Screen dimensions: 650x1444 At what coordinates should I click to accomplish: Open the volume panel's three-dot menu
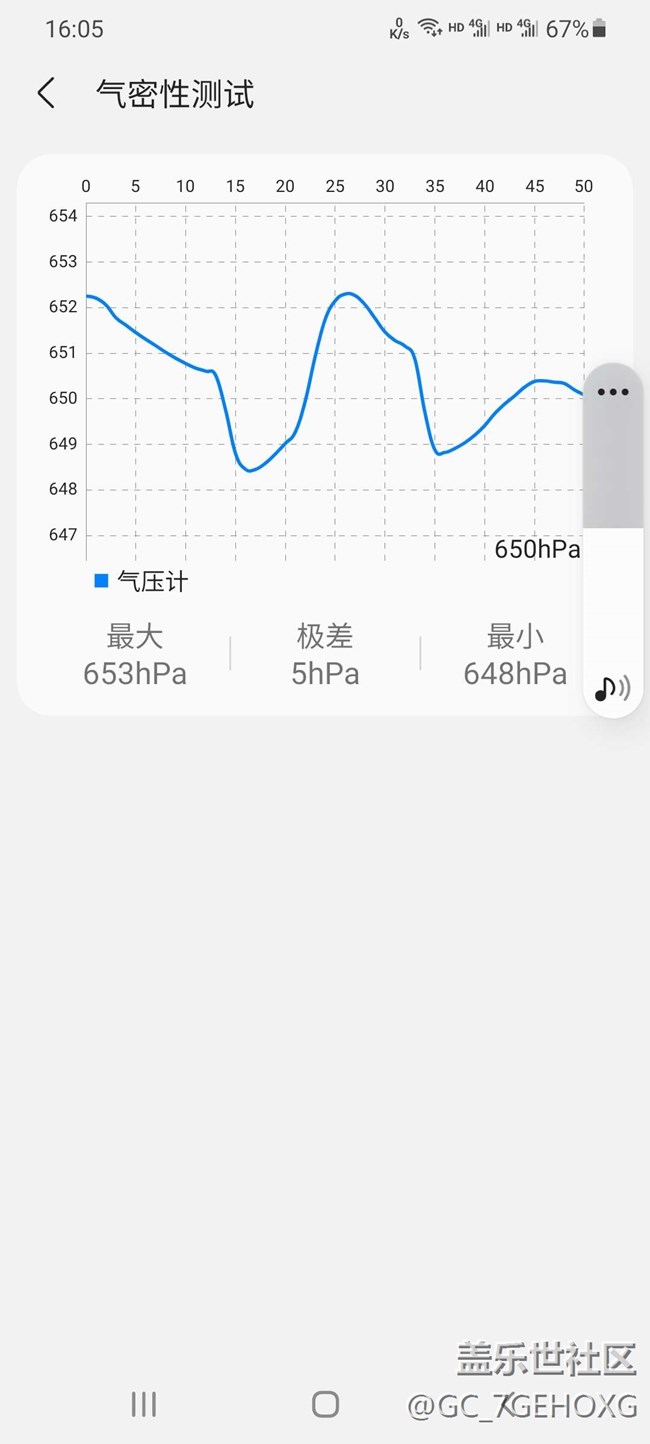[613, 392]
